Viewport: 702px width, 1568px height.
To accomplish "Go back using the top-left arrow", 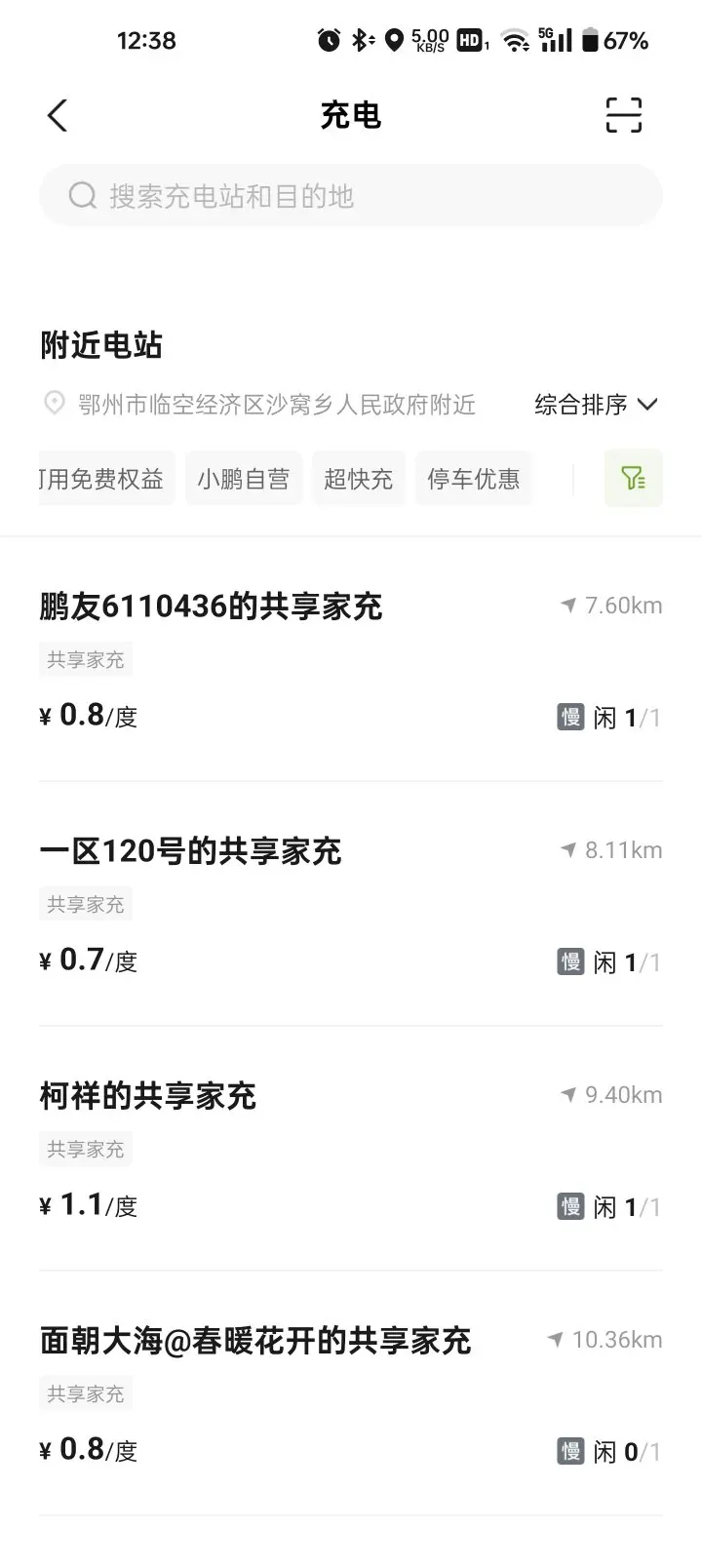I will (58, 116).
